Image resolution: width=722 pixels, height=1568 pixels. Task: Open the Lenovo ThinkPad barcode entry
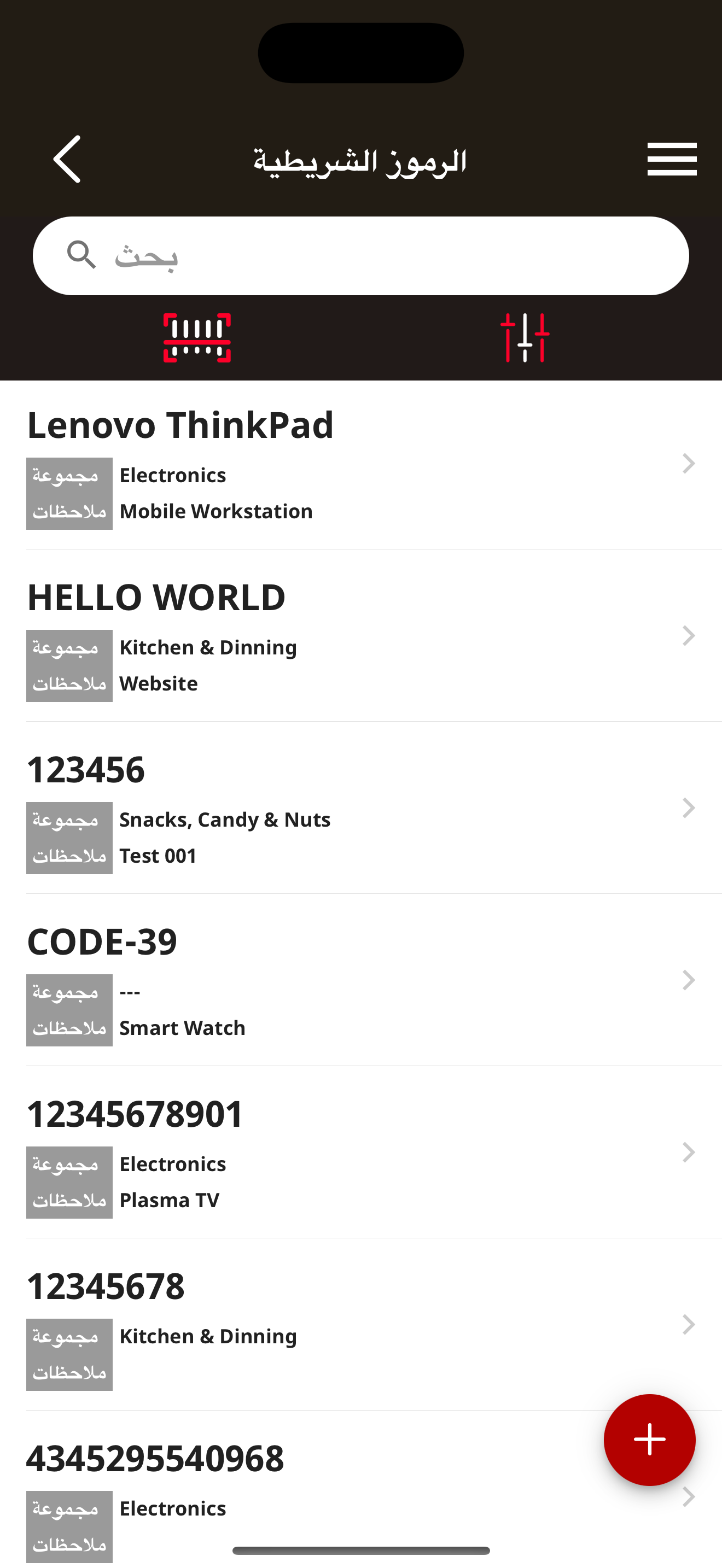pyautogui.click(x=360, y=465)
